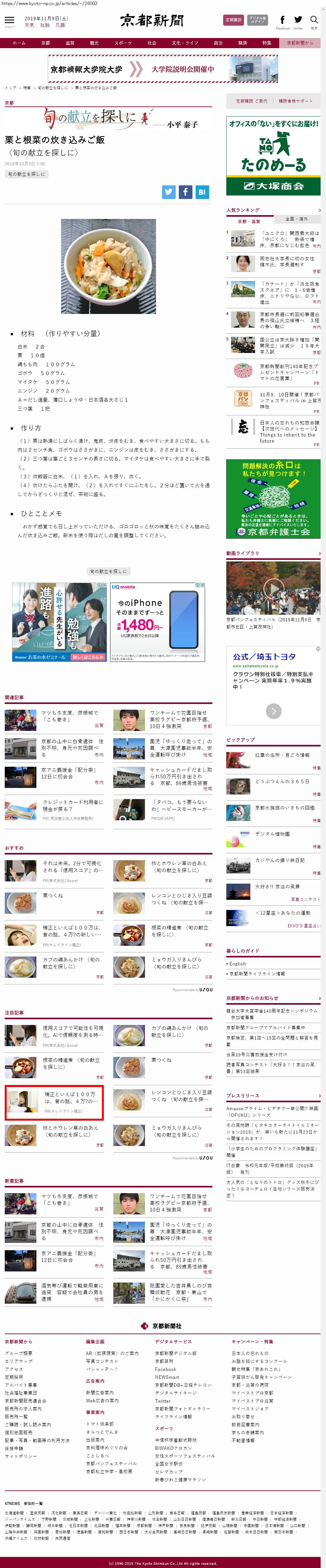
Task: Play the video in 動画ライブラリ
Action: [273, 588]
